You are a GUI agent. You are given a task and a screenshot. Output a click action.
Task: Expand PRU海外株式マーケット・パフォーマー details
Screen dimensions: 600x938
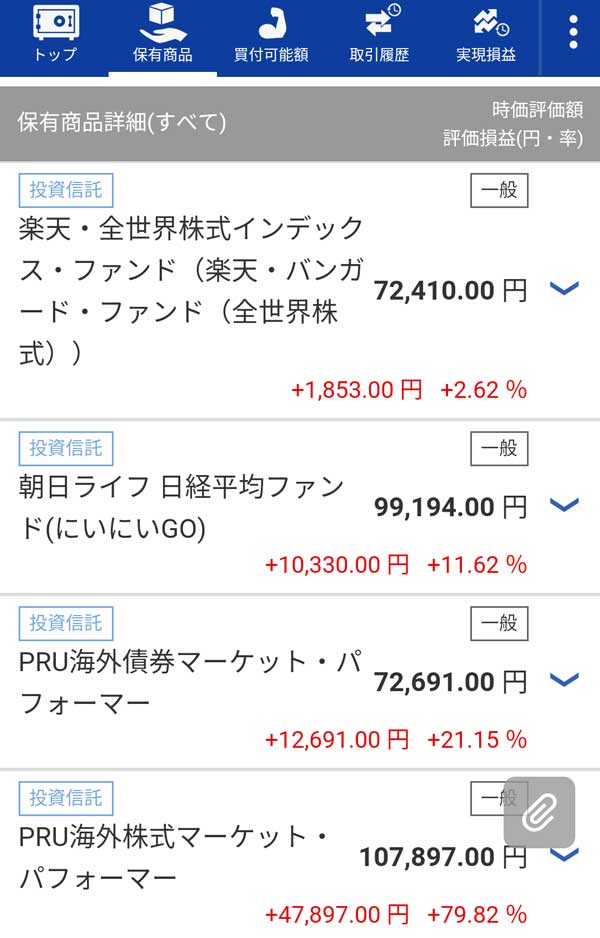tap(567, 856)
